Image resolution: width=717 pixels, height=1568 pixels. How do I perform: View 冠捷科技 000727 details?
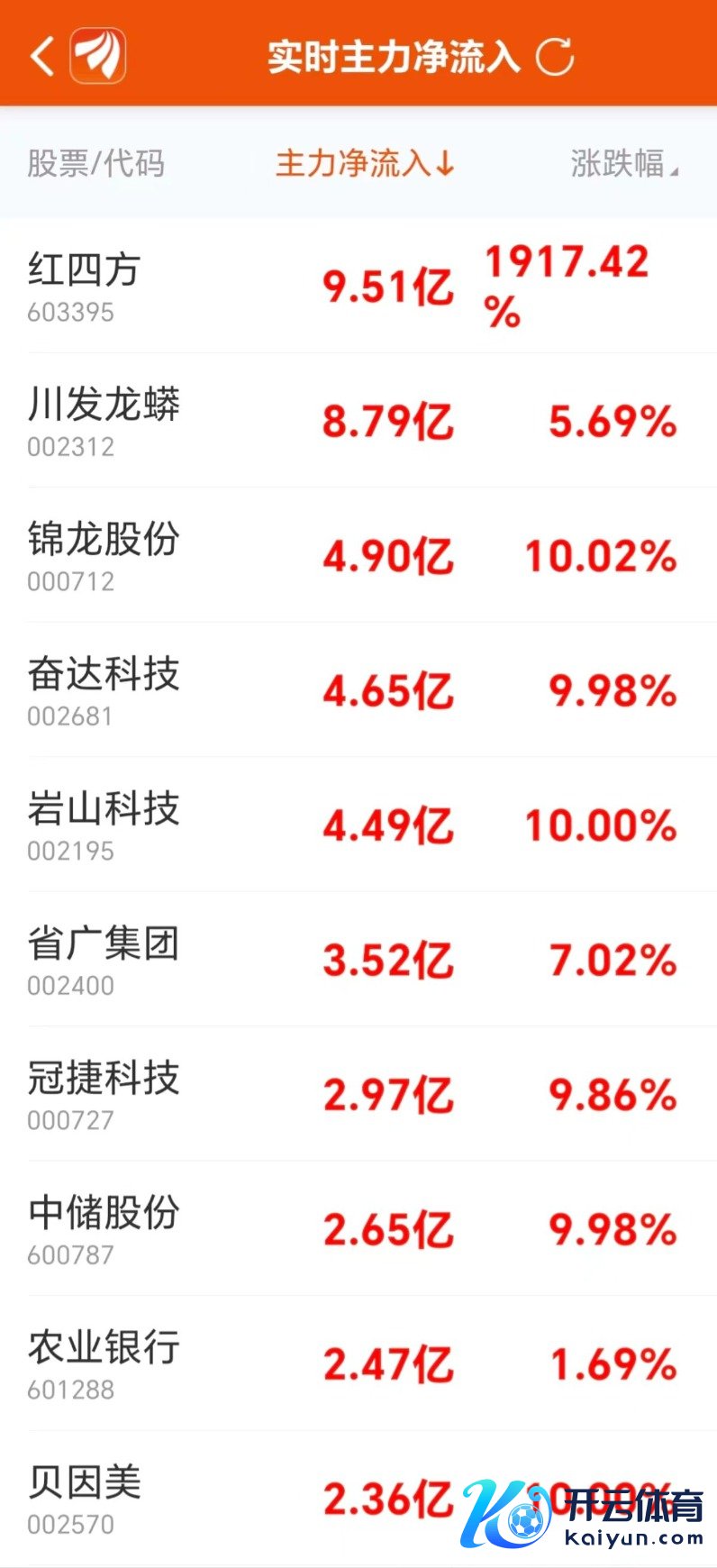[104, 1094]
